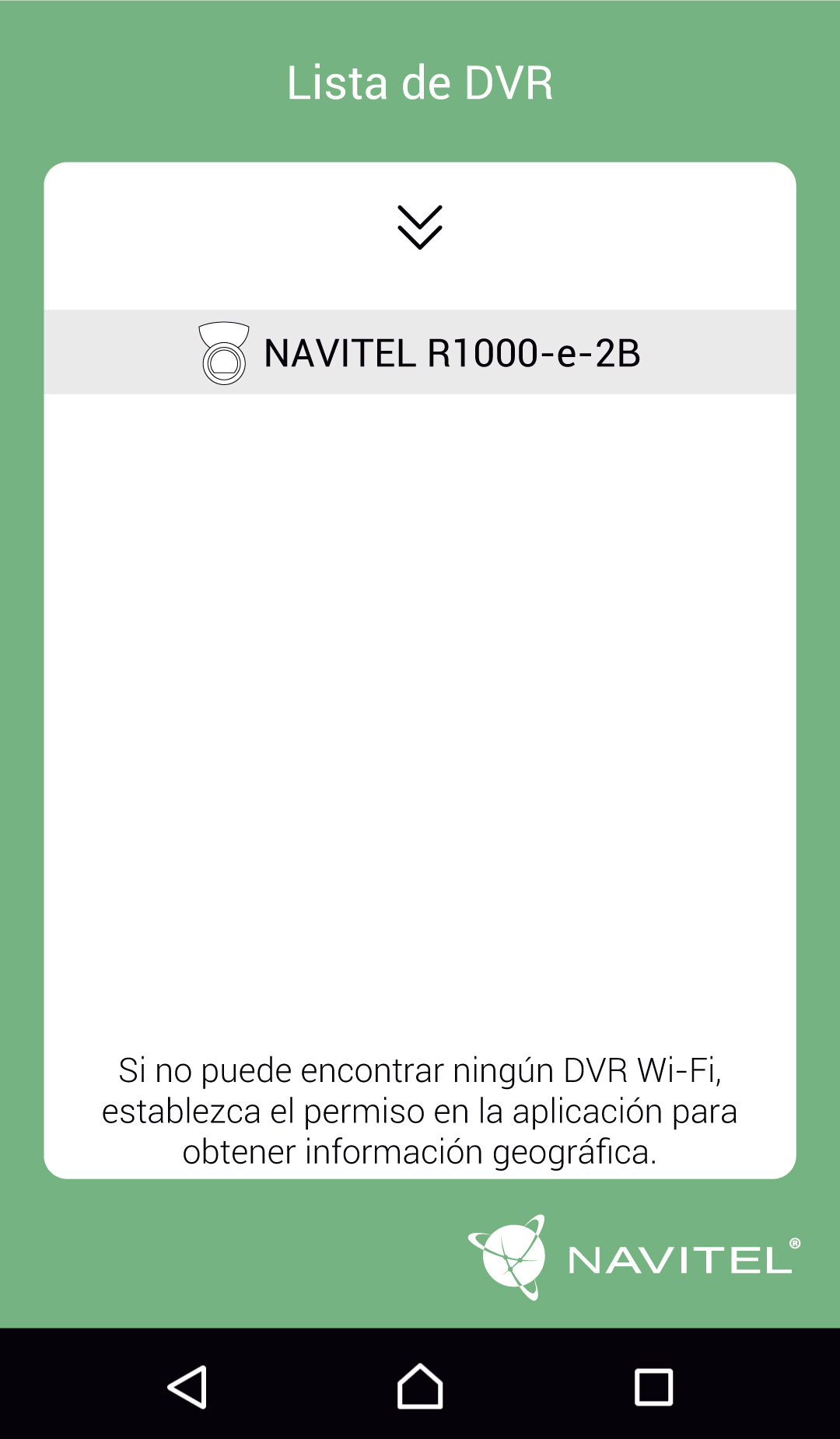Select the NAVITEL R1000-e-2B DVR
The width and height of the screenshot is (840, 1439).
420,352
